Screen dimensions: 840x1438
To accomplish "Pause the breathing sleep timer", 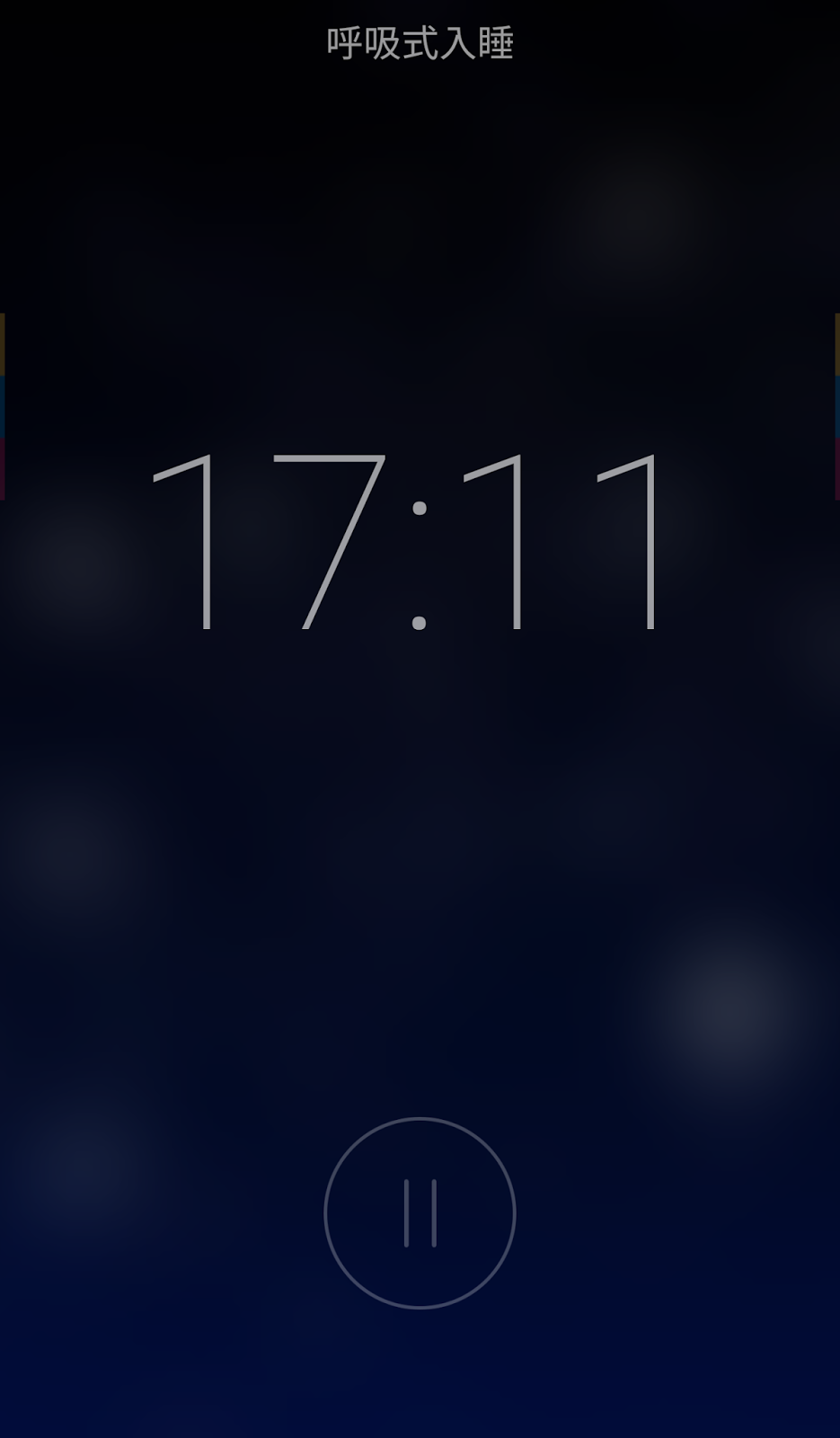I will (x=420, y=1212).
